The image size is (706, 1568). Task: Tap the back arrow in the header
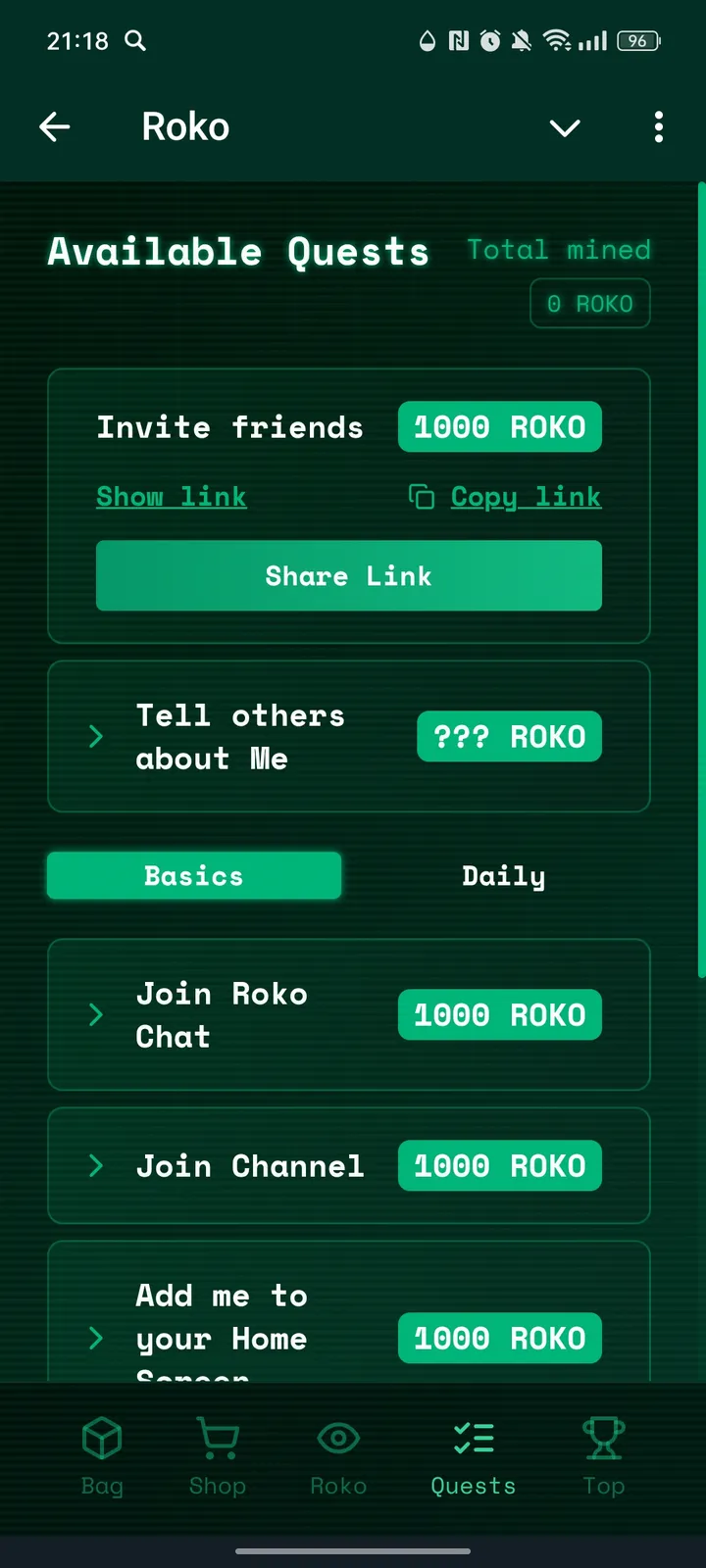click(55, 127)
